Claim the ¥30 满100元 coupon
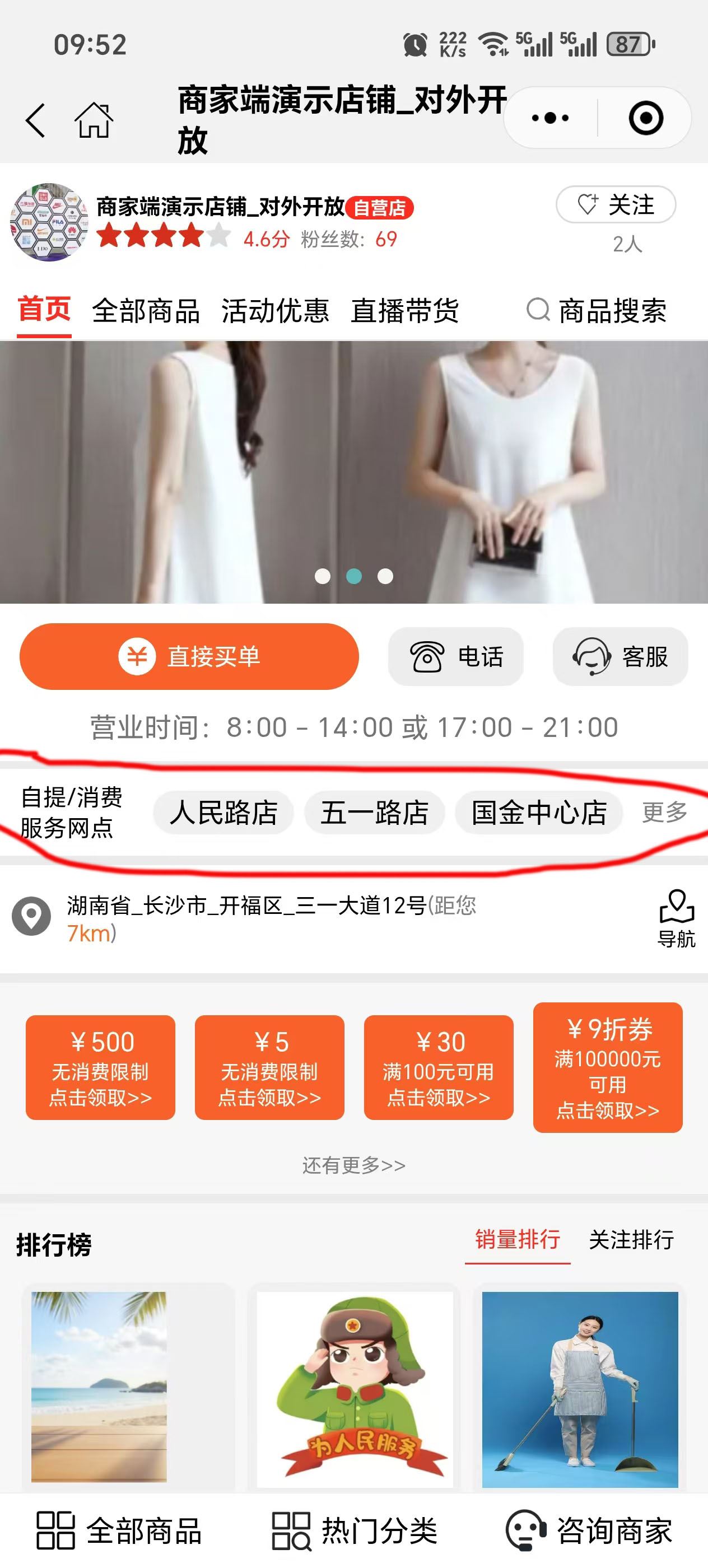This screenshot has height=1568, width=708. (439, 1068)
